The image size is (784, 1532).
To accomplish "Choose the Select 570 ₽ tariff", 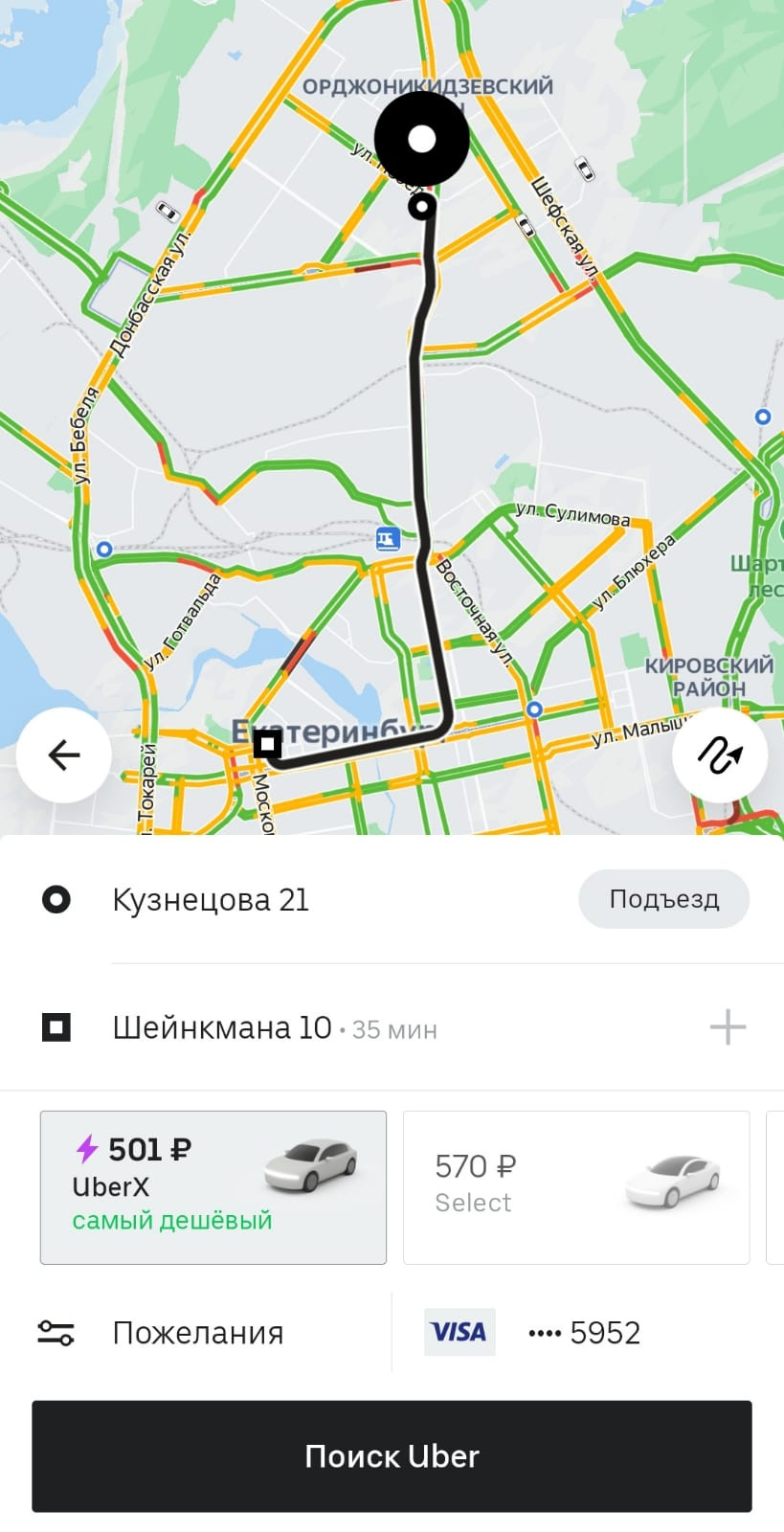I will [x=575, y=1187].
